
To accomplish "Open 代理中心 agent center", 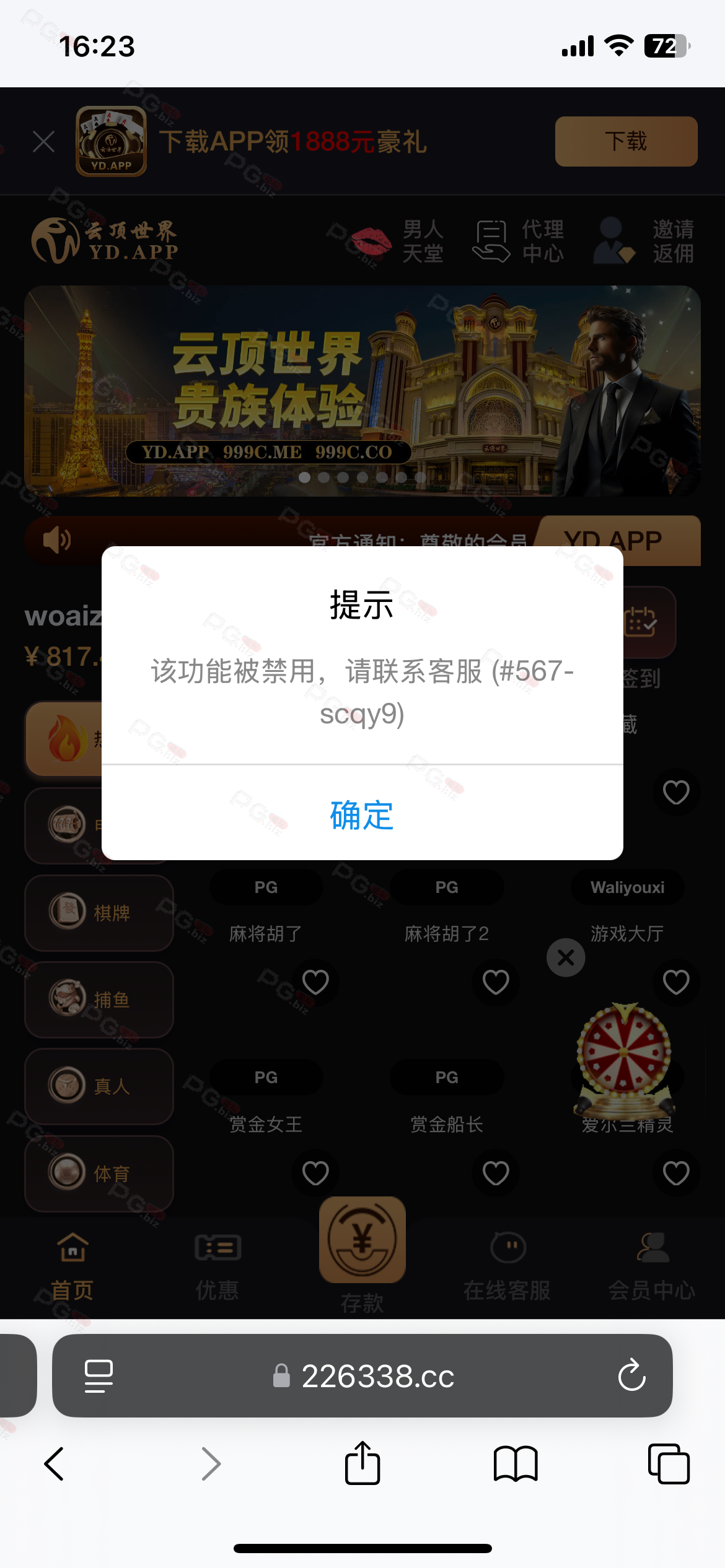I will click(519, 242).
